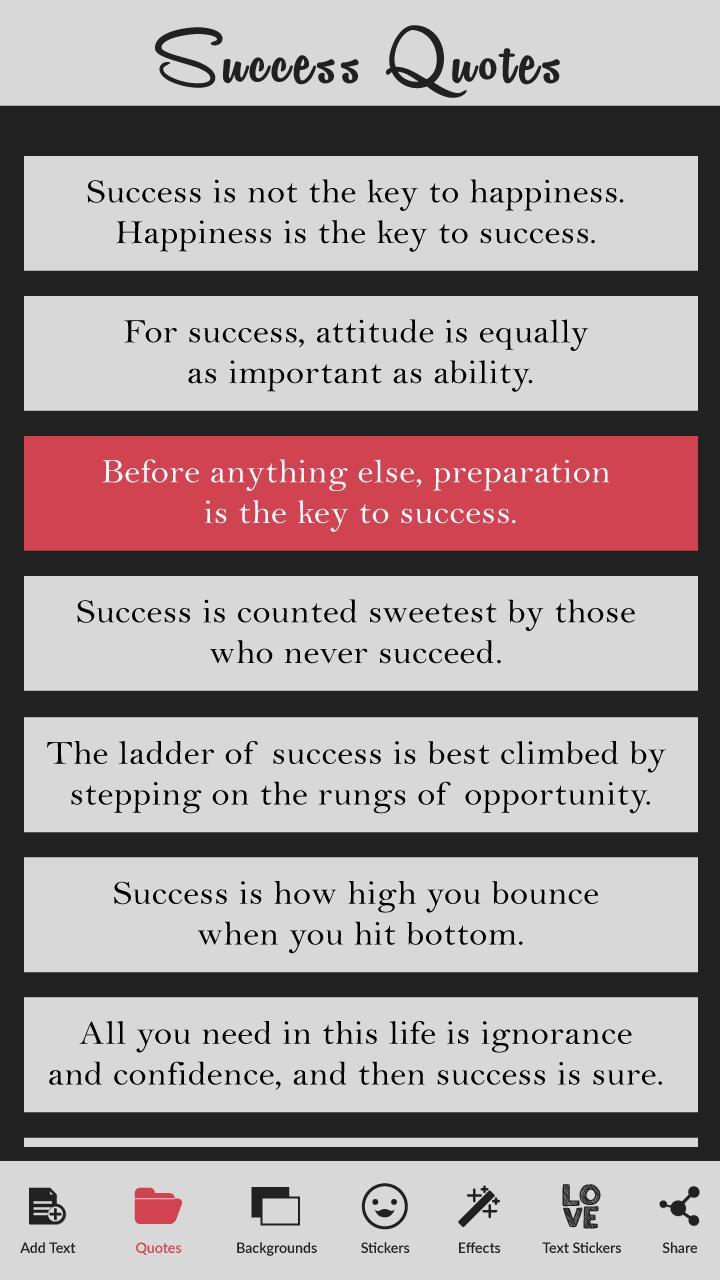720x1280 pixels.
Task: Pick the highlighted preparation quote
Action: click(360, 493)
